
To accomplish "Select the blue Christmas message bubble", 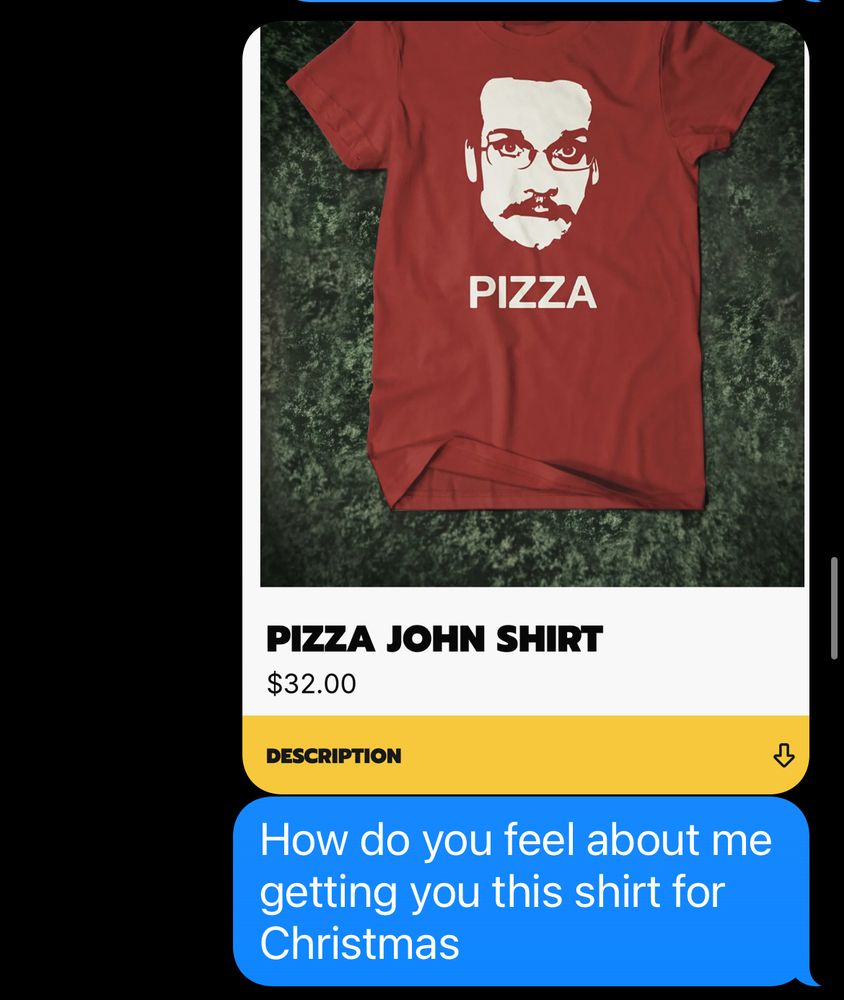I will click(525, 890).
